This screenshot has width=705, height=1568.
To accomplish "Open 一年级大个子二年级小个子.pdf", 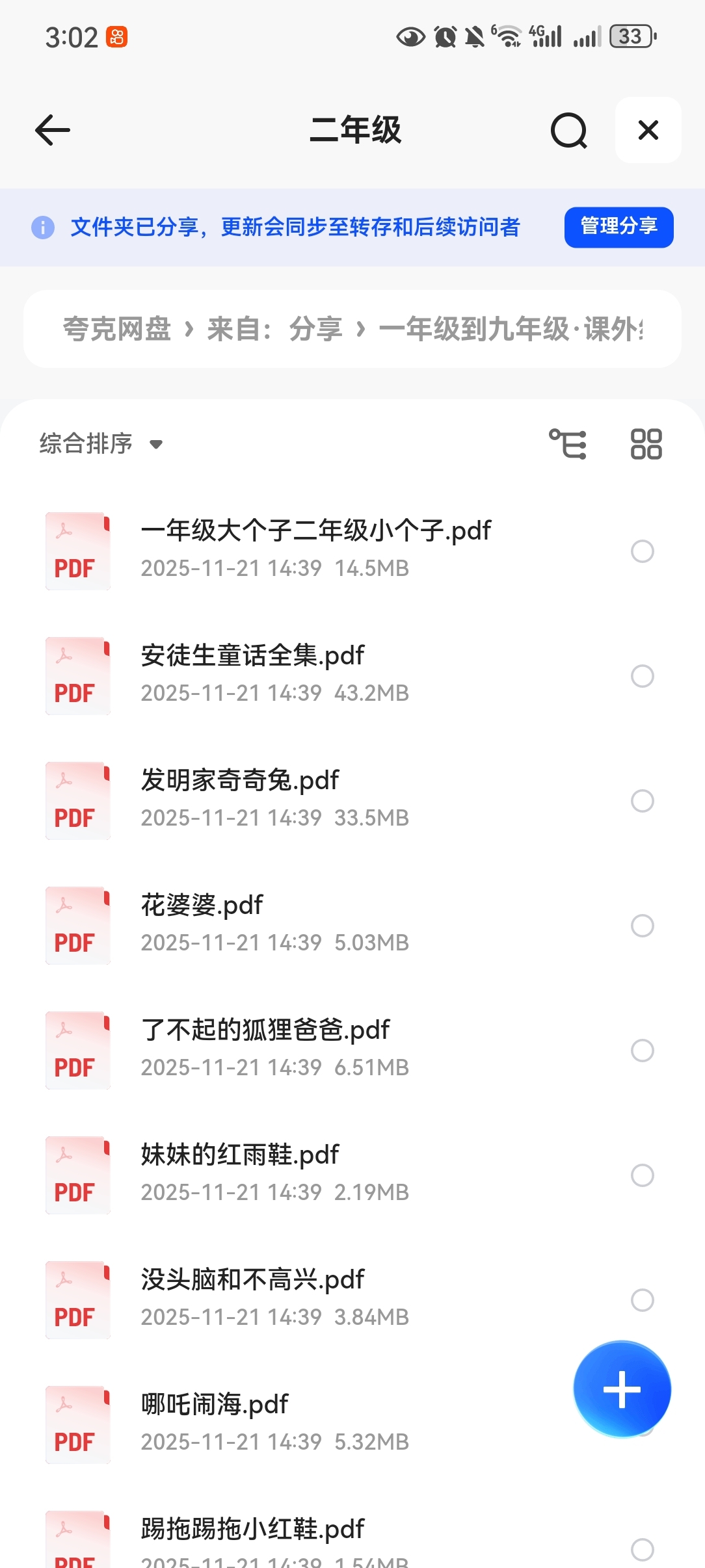I will [x=315, y=531].
